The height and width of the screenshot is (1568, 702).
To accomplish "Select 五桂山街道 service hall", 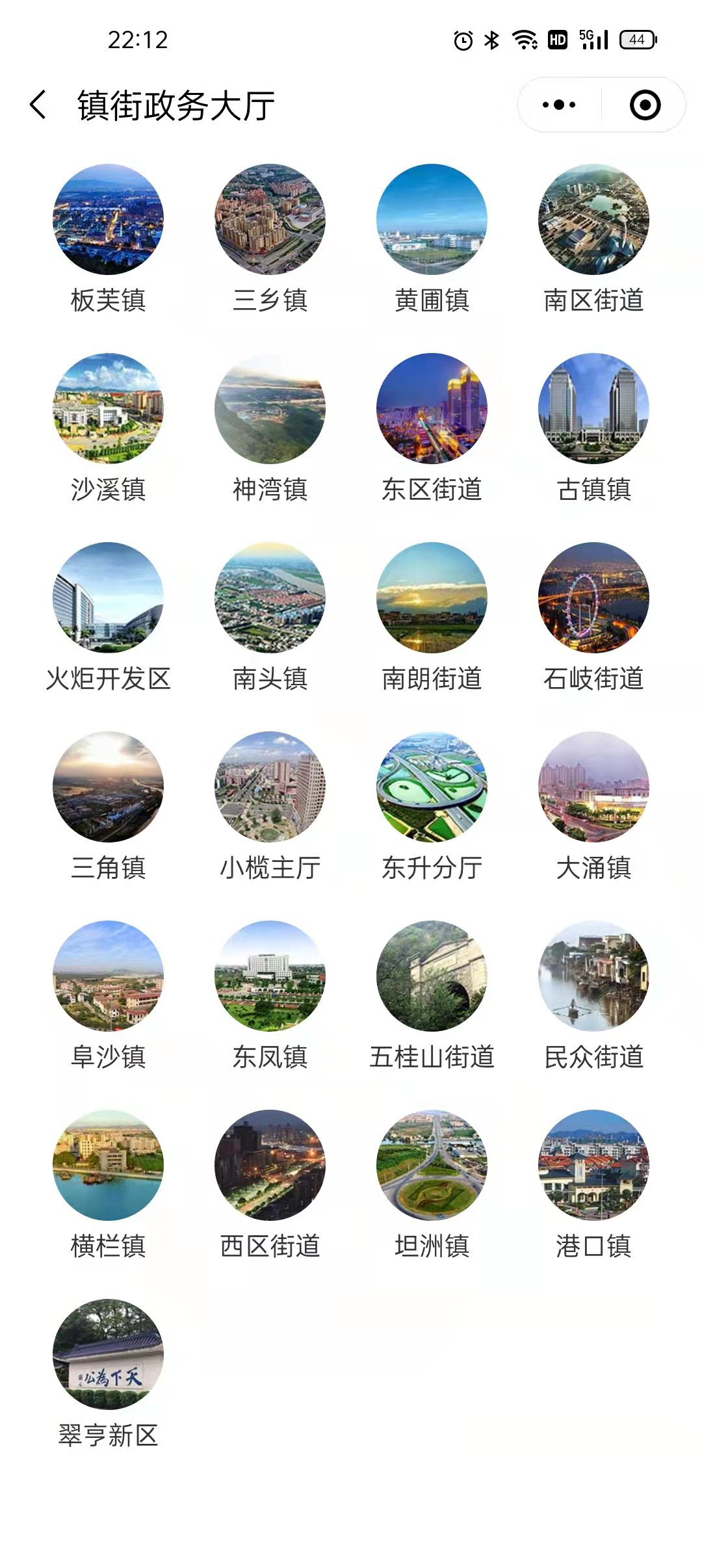I will [x=432, y=976].
